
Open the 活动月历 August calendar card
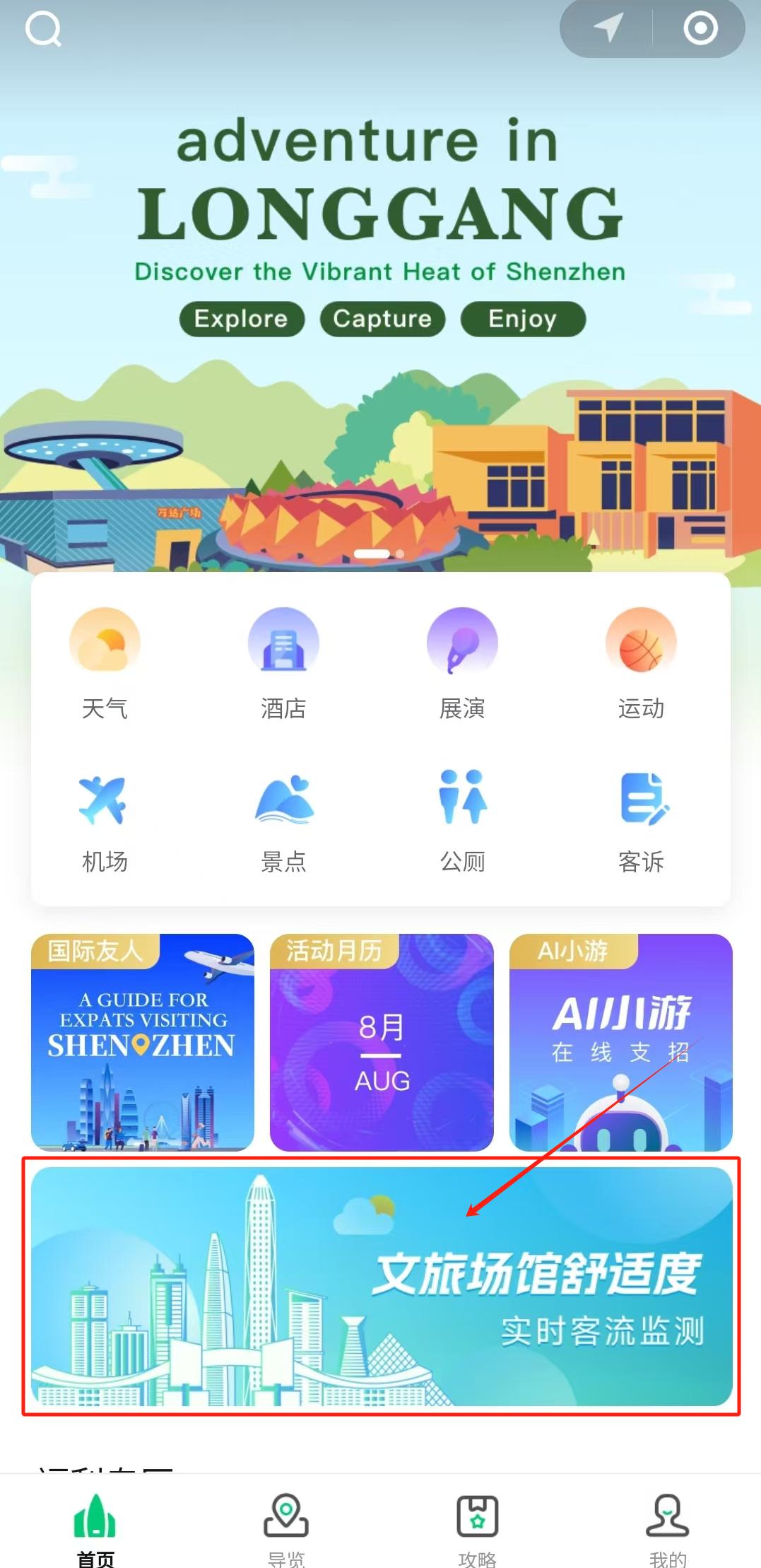tap(382, 1042)
